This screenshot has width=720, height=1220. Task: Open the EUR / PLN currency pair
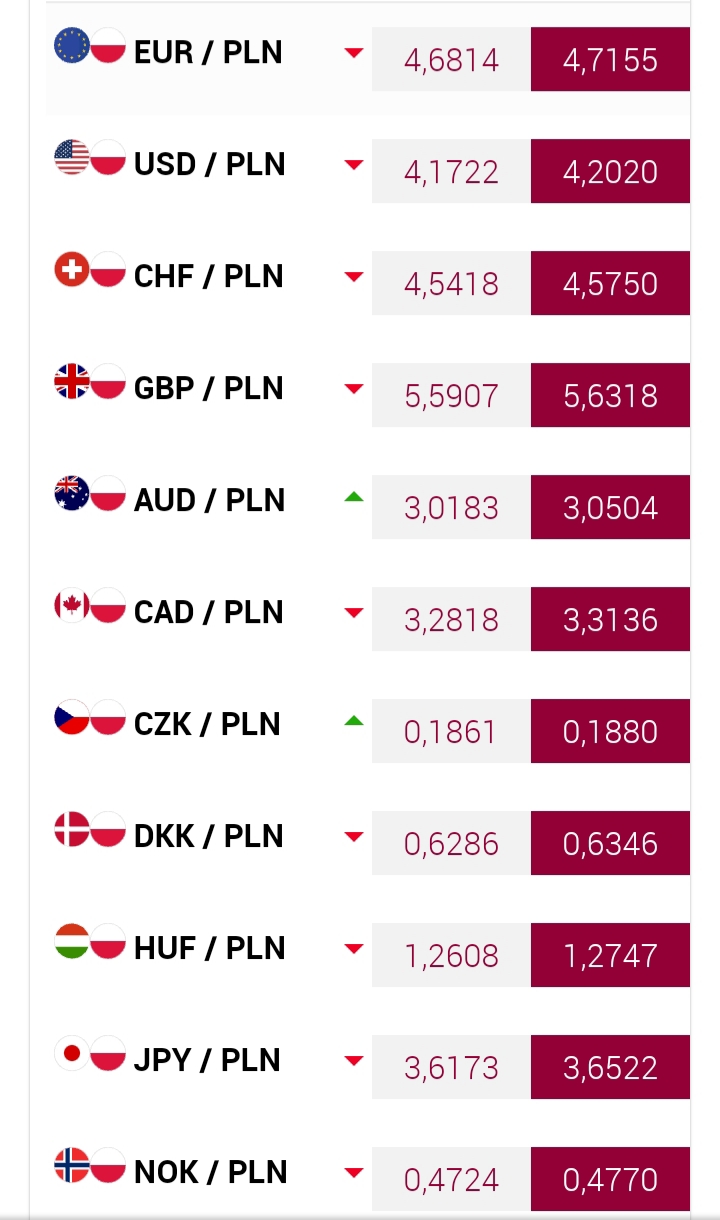click(208, 53)
